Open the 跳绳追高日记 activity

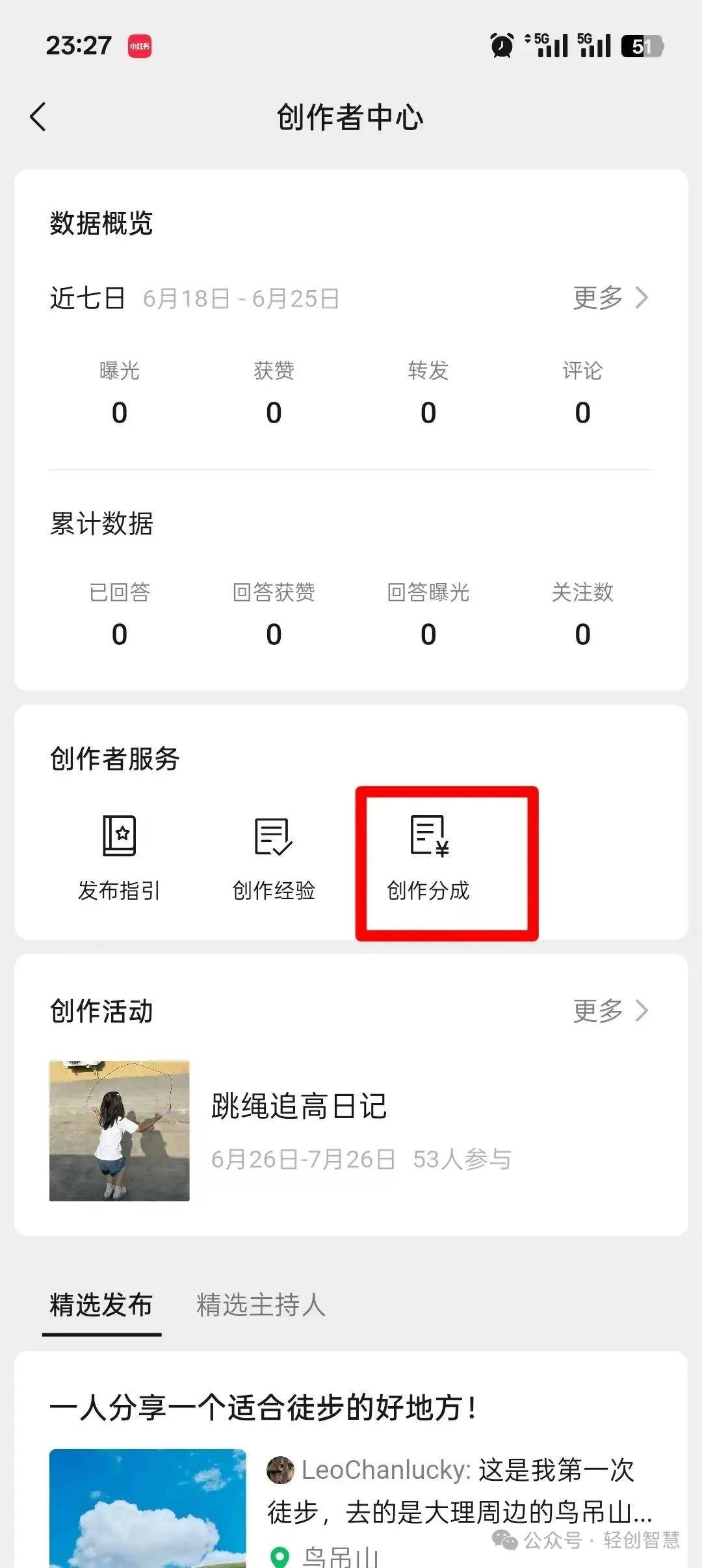pos(299,1130)
